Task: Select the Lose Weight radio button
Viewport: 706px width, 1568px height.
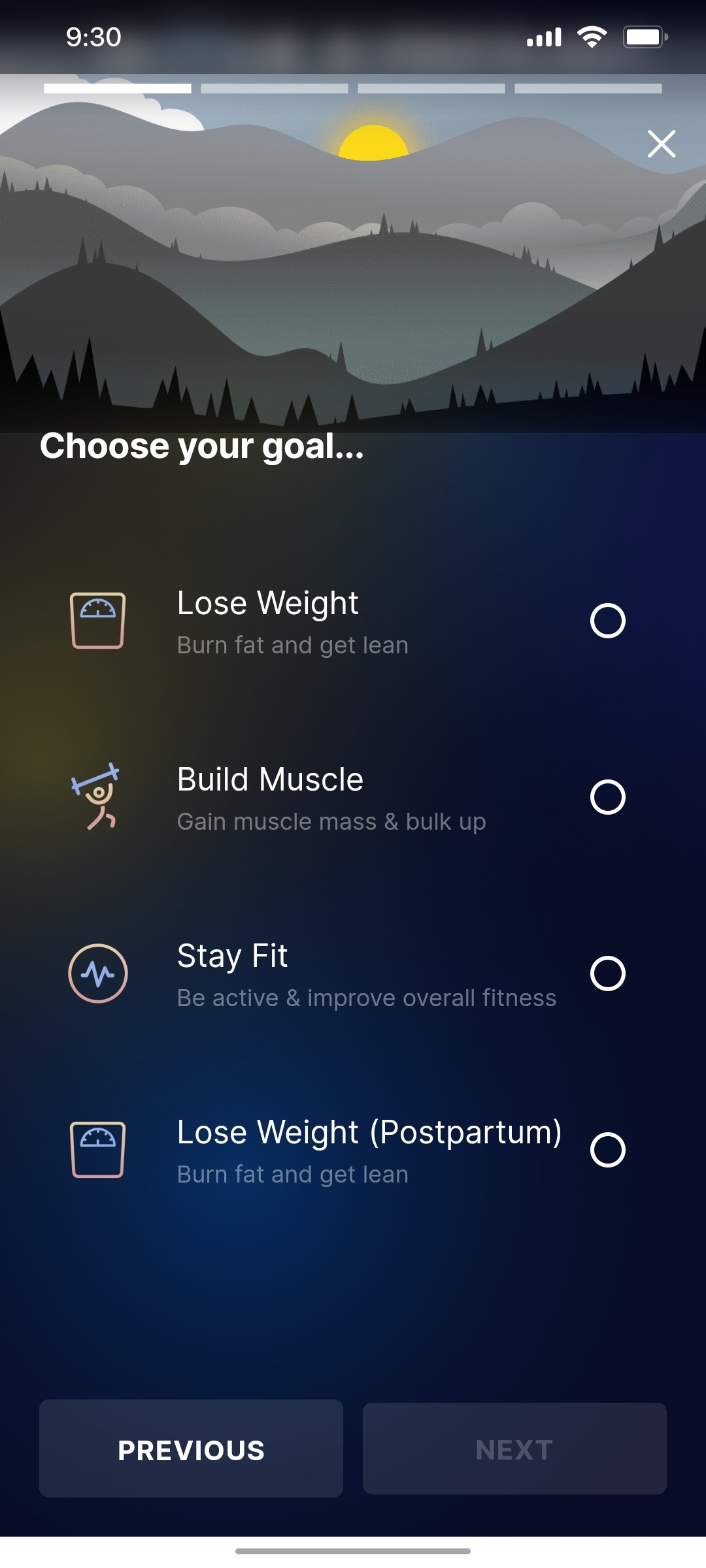Action: click(x=608, y=621)
